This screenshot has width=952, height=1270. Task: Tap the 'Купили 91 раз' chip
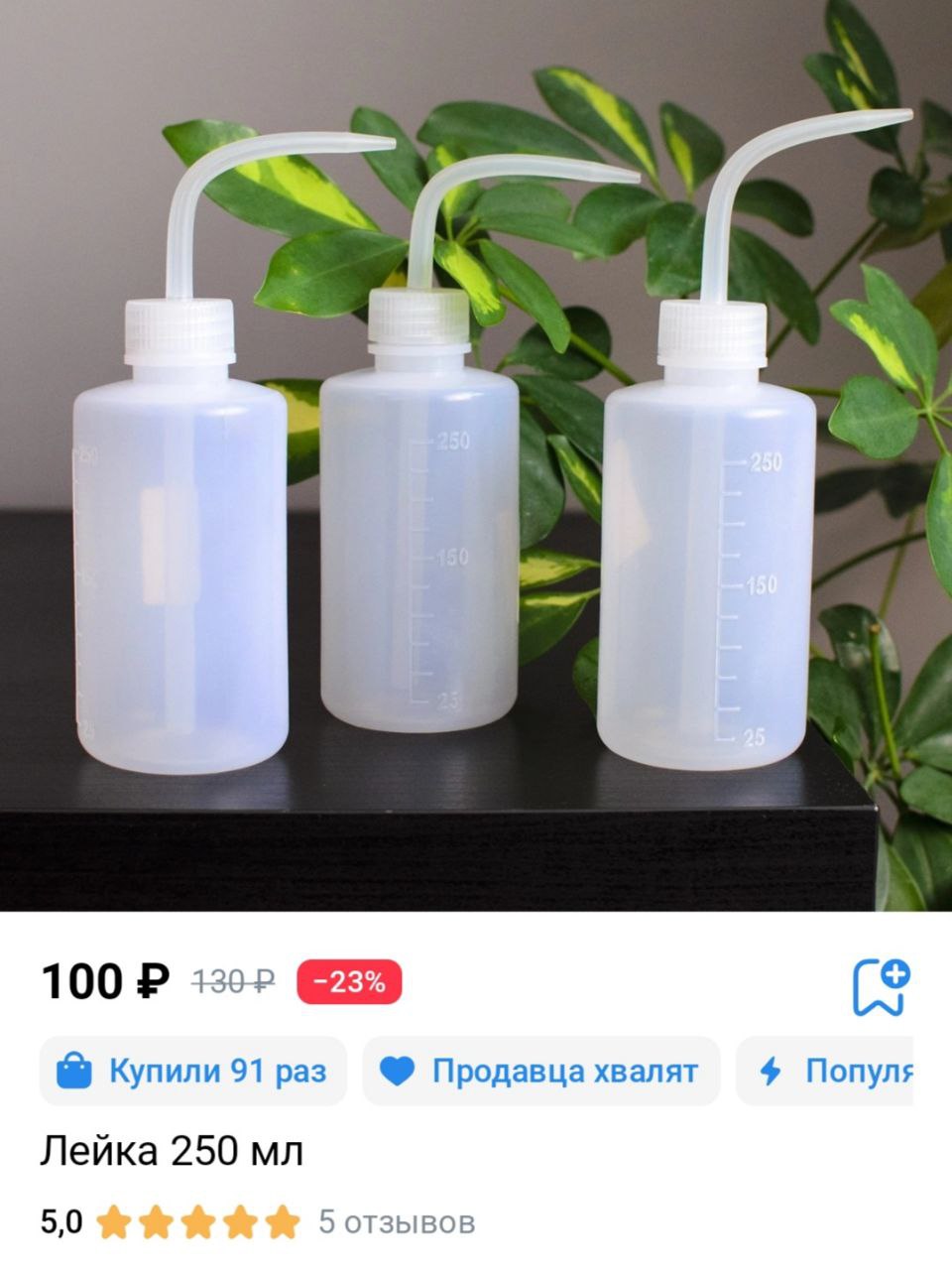click(x=193, y=1072)
